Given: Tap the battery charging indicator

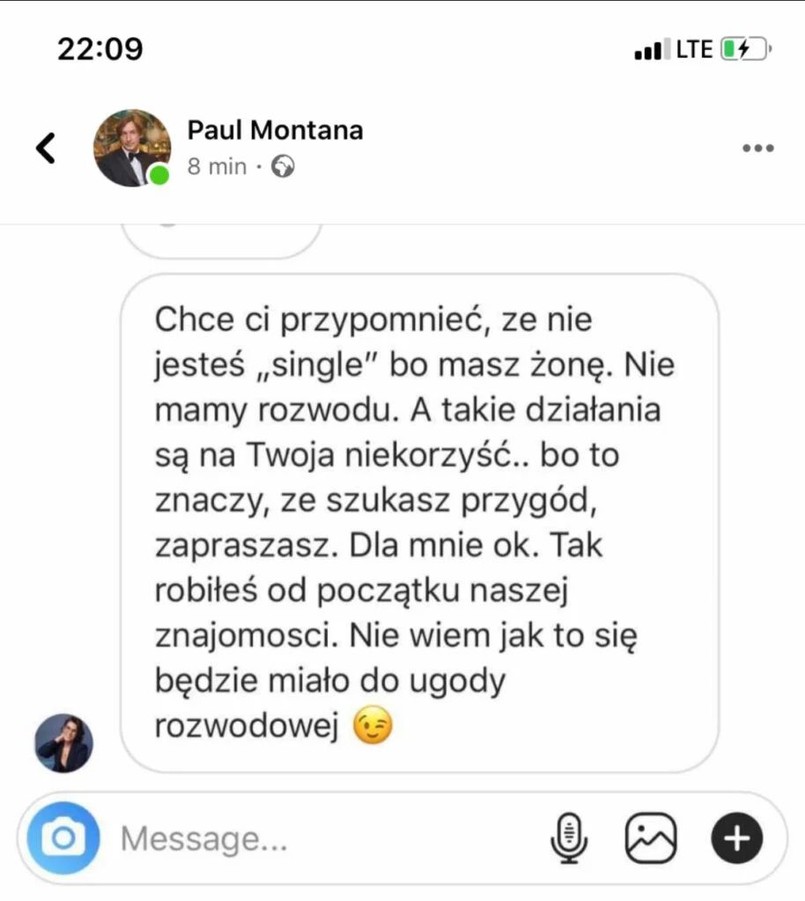Looking at the screenshot, I should point(742,47).
